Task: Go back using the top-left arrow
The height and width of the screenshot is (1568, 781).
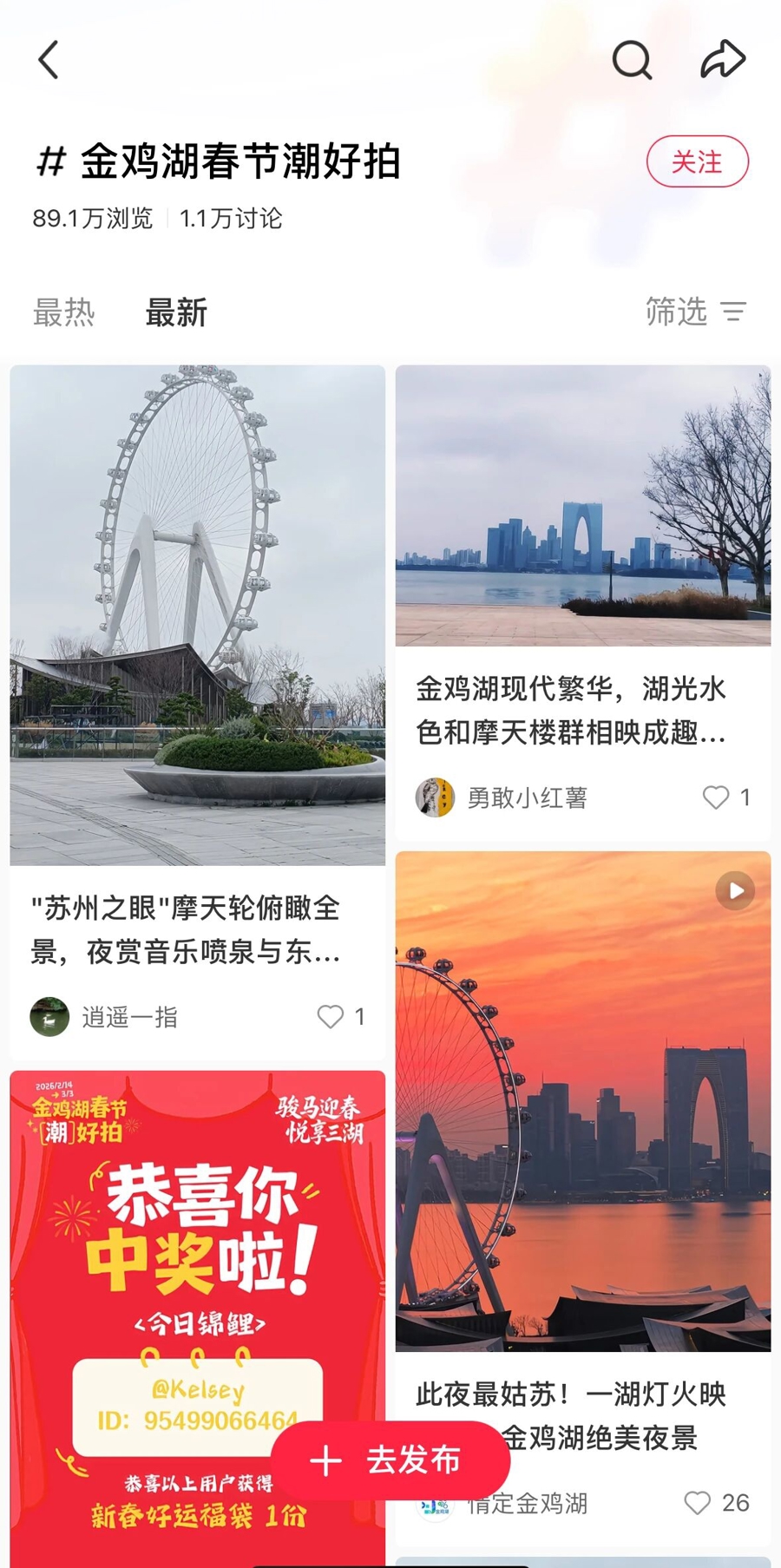Action: click(x=49, y=60)
